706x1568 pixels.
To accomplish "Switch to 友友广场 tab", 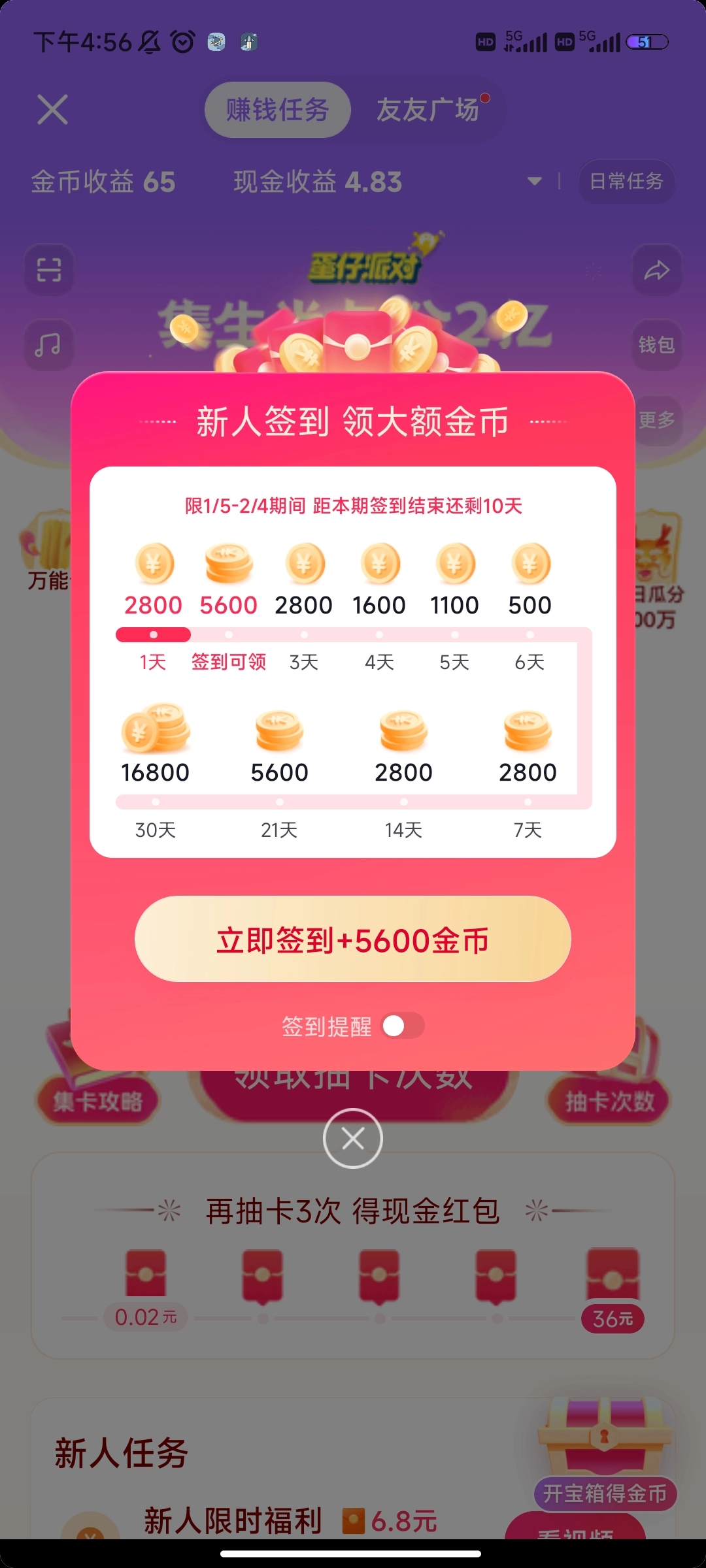I will [428, 110].
